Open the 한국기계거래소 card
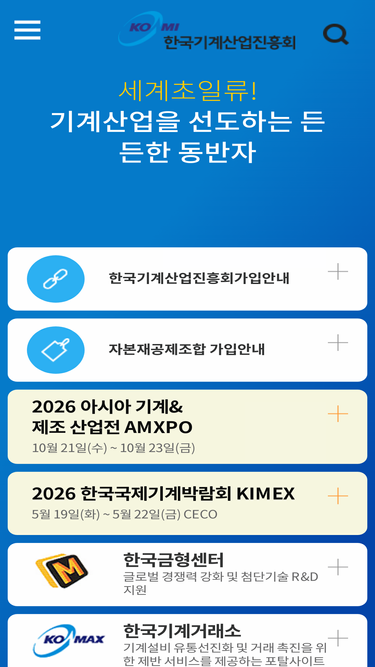 [188, 641]
